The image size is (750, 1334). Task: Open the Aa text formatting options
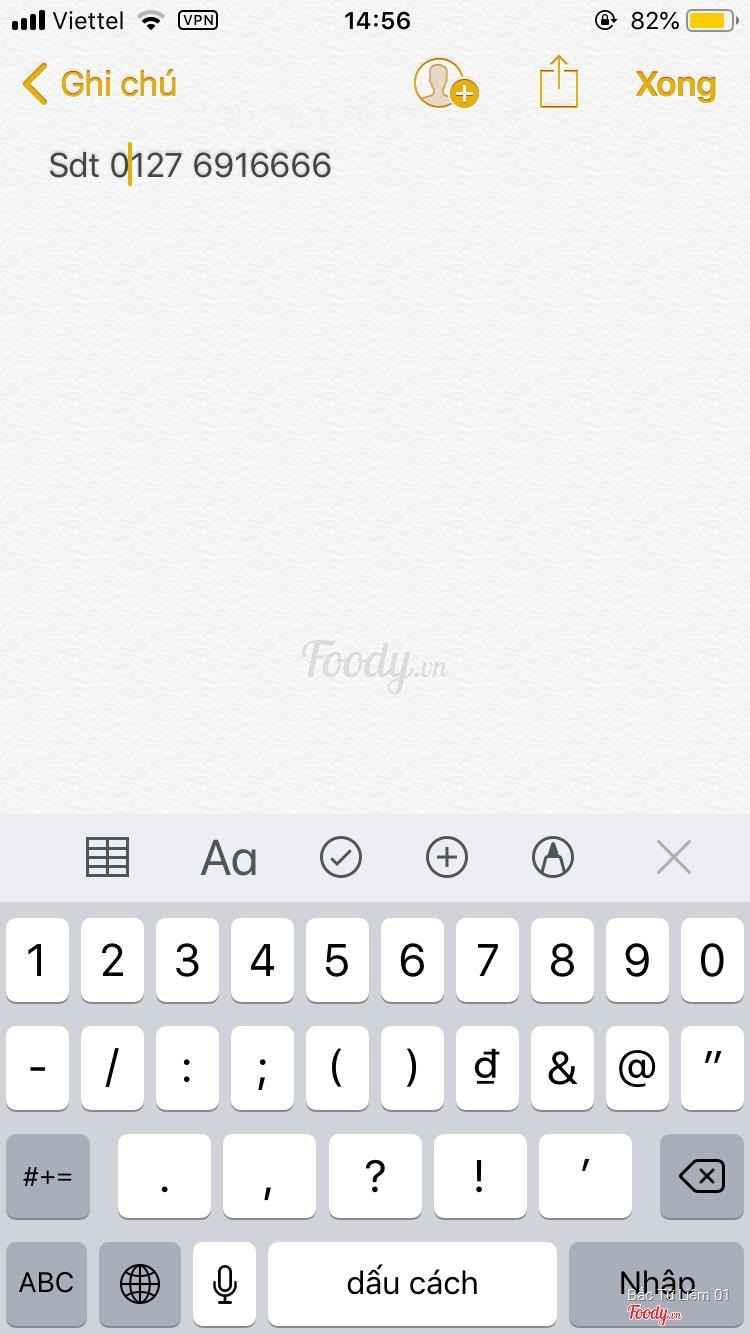pyautogui.click(x=229, y=858)
